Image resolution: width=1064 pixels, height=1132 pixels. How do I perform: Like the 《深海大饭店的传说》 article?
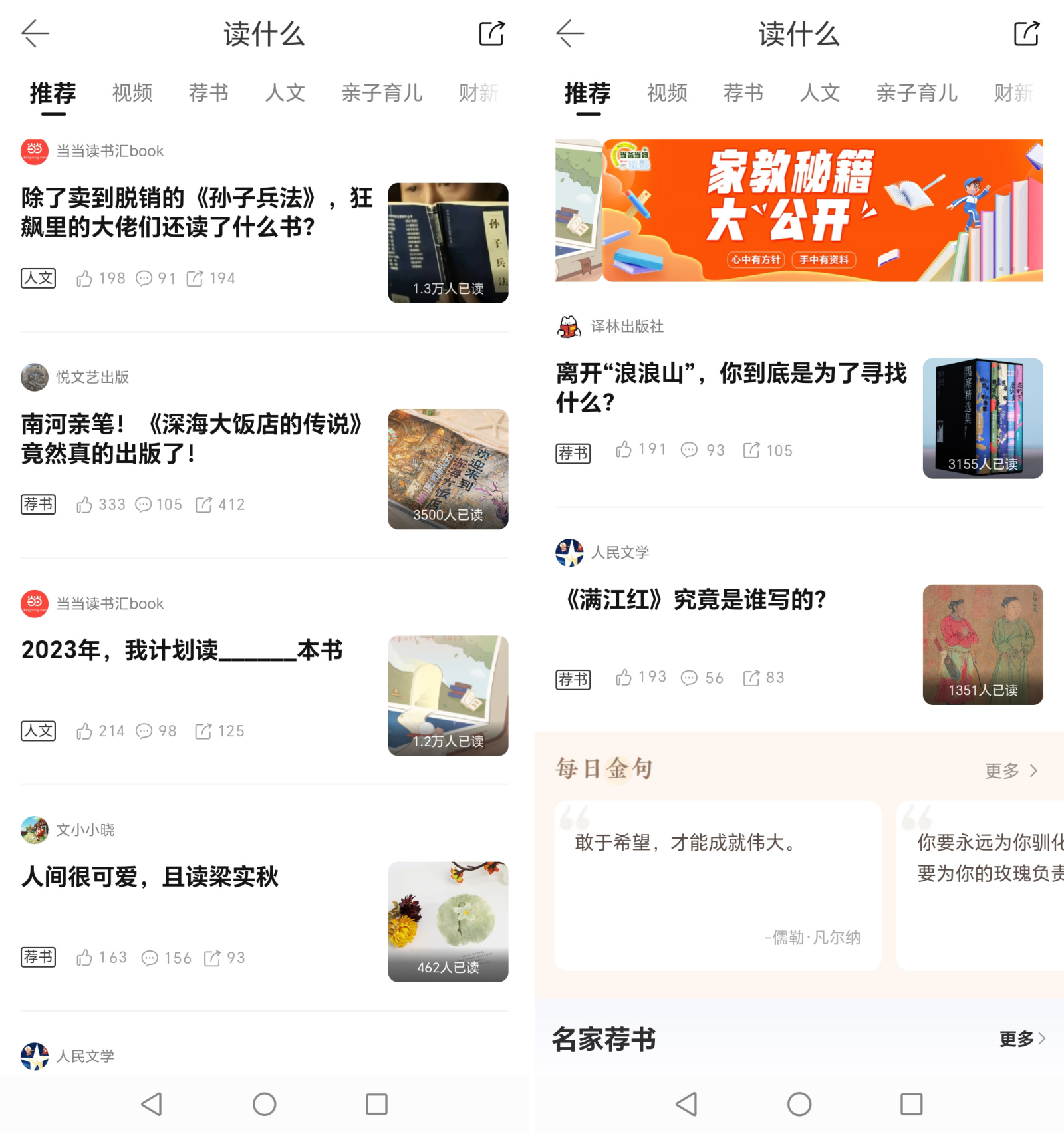pyautogui.click(x=84, y=505)
